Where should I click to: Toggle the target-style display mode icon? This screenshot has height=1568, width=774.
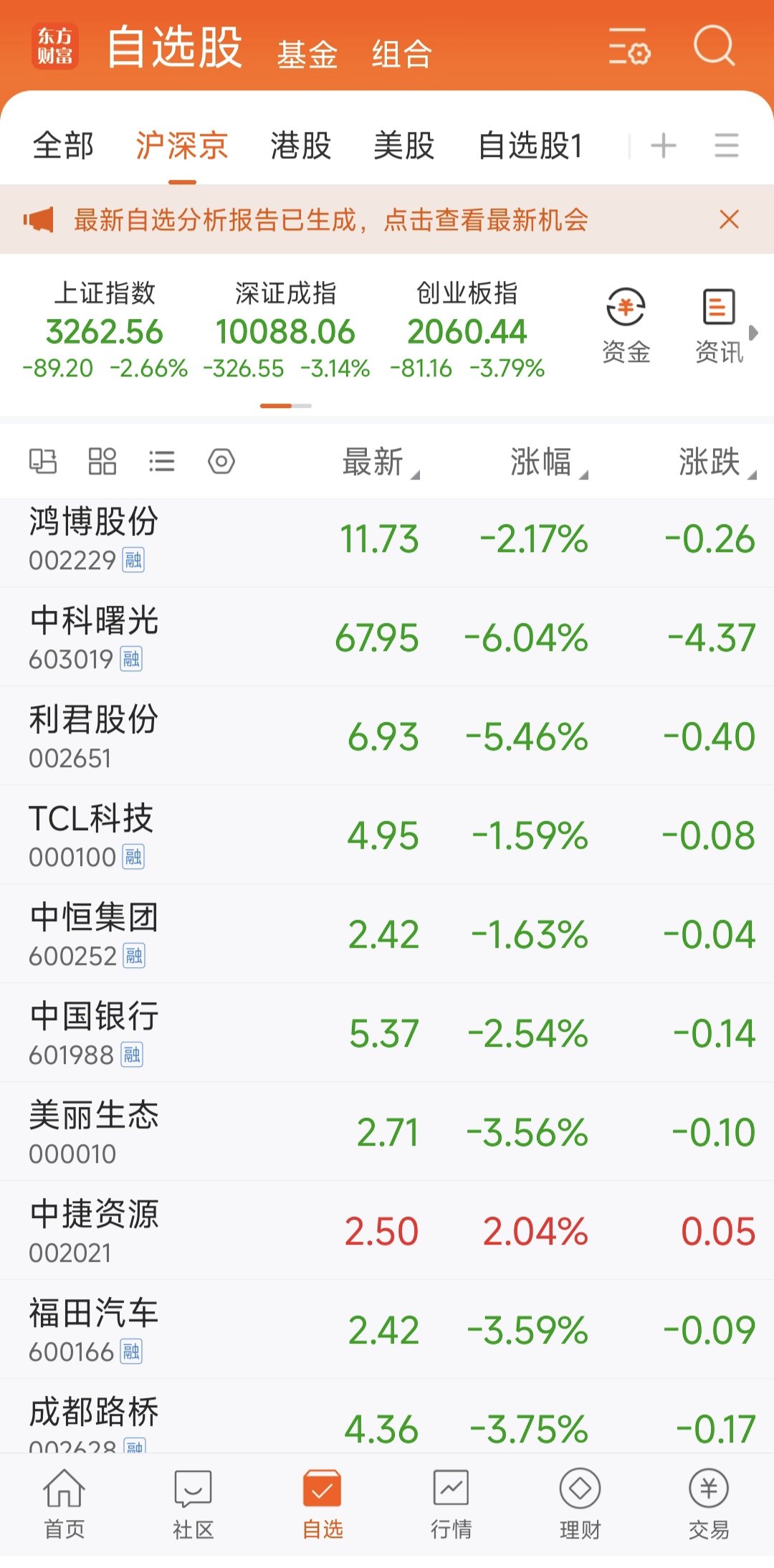click(x=221, y=462)
